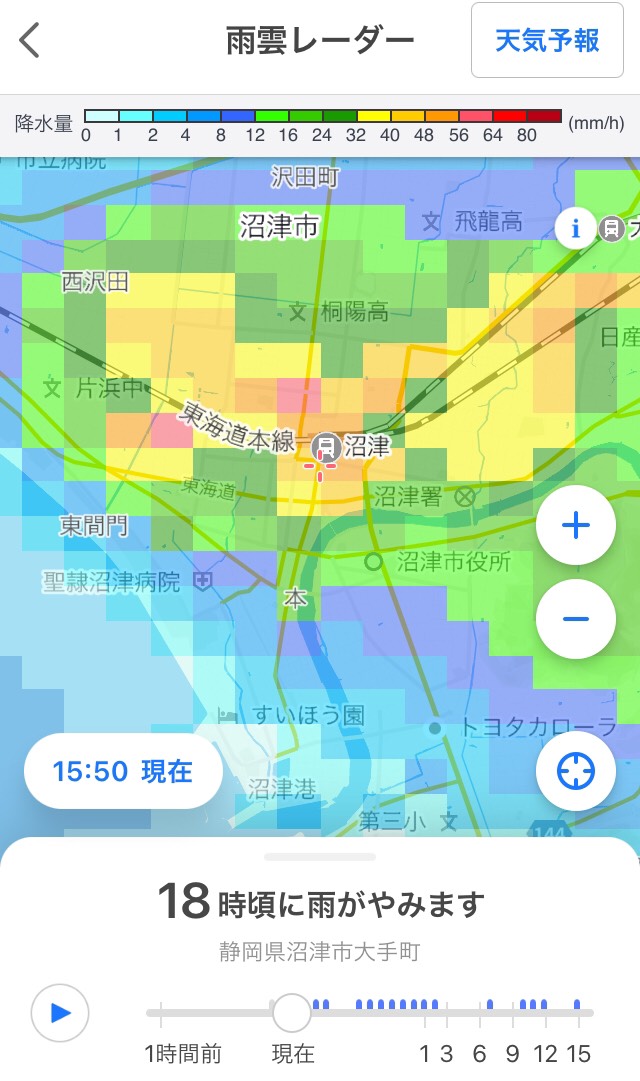Tap the time slider handle at 現在
The width and height of the screenshot is (640, 1081).
tap(292, 1013)
